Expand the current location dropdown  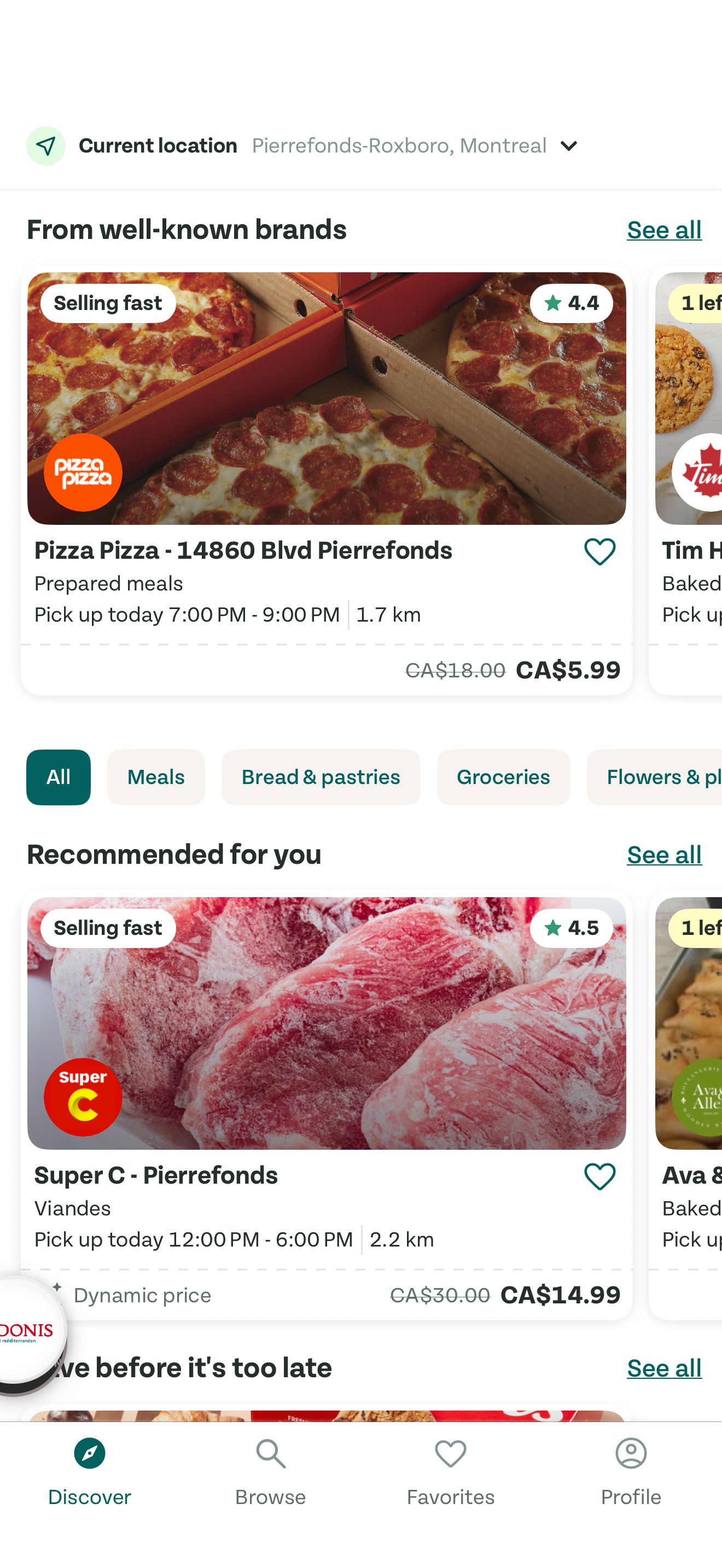point(569,146)
